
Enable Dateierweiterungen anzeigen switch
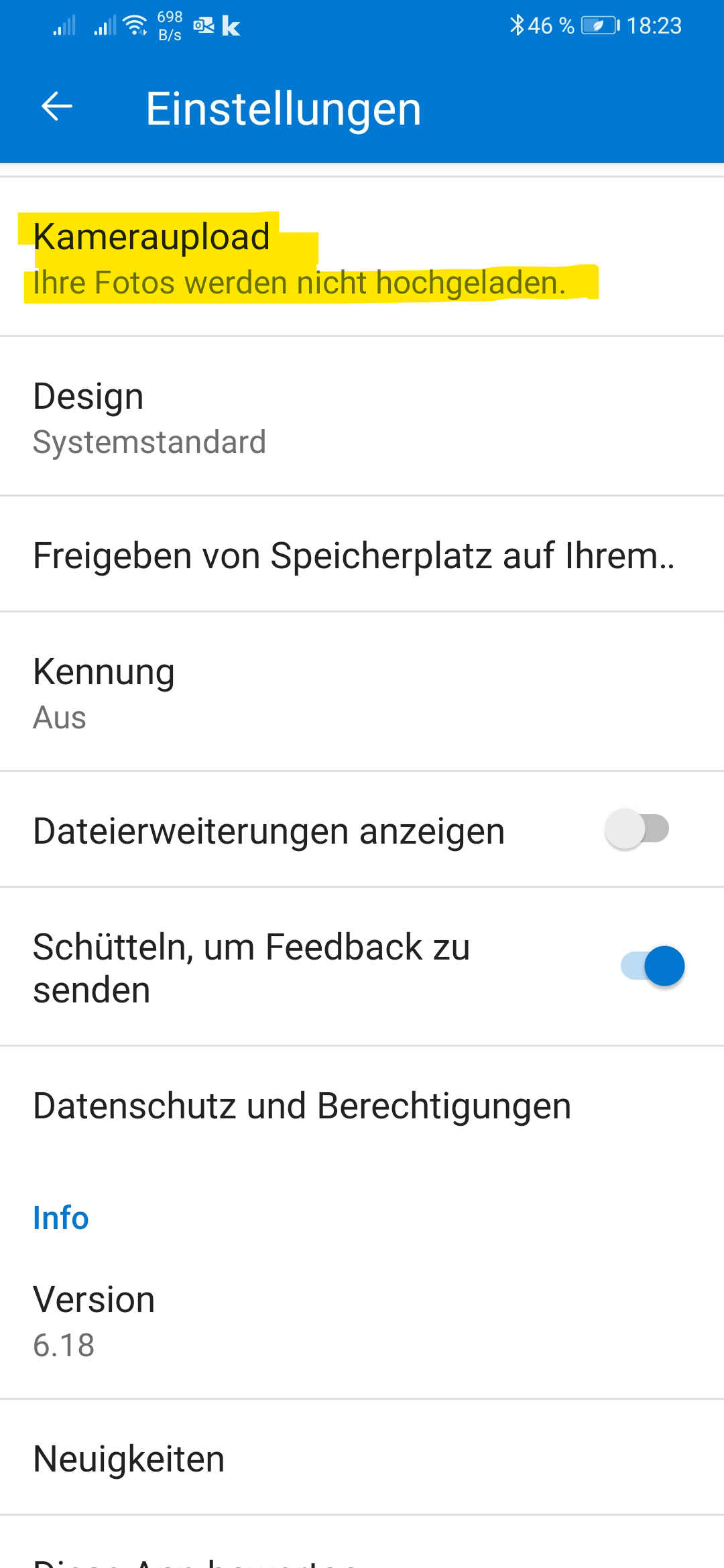(637, 830)
